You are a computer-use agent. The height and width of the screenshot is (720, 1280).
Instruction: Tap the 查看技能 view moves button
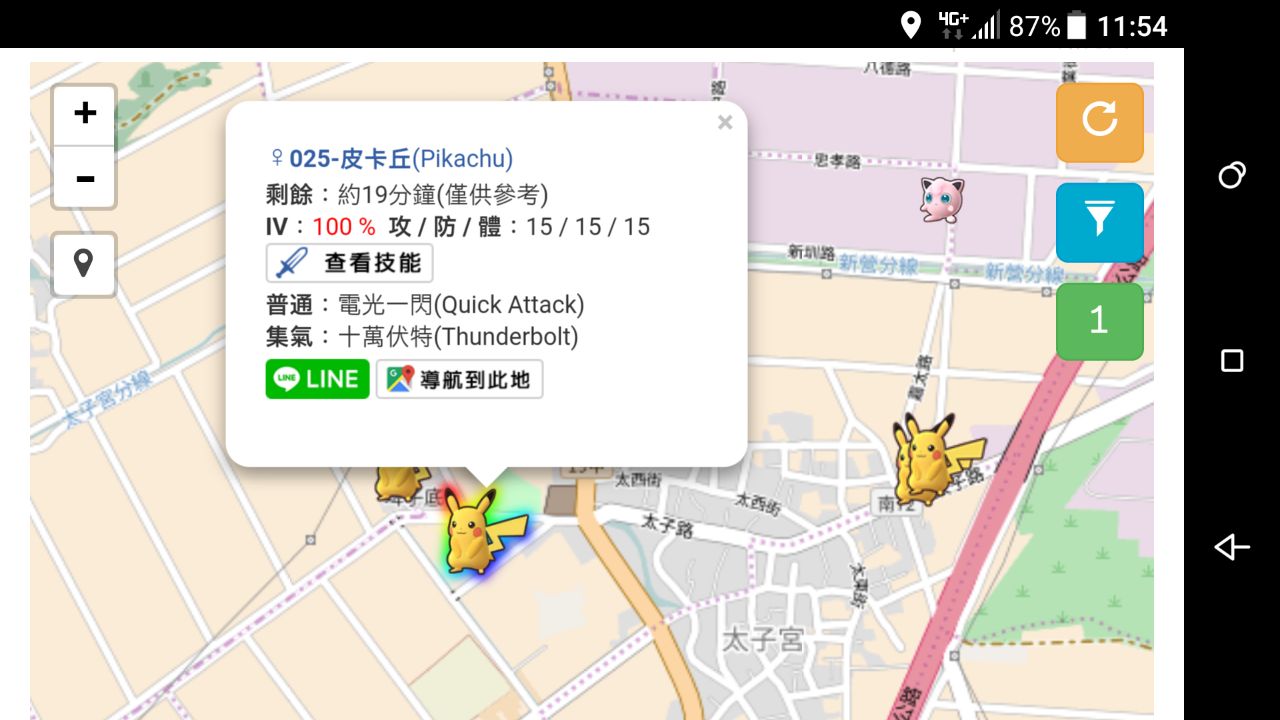[x=349, y=264]
